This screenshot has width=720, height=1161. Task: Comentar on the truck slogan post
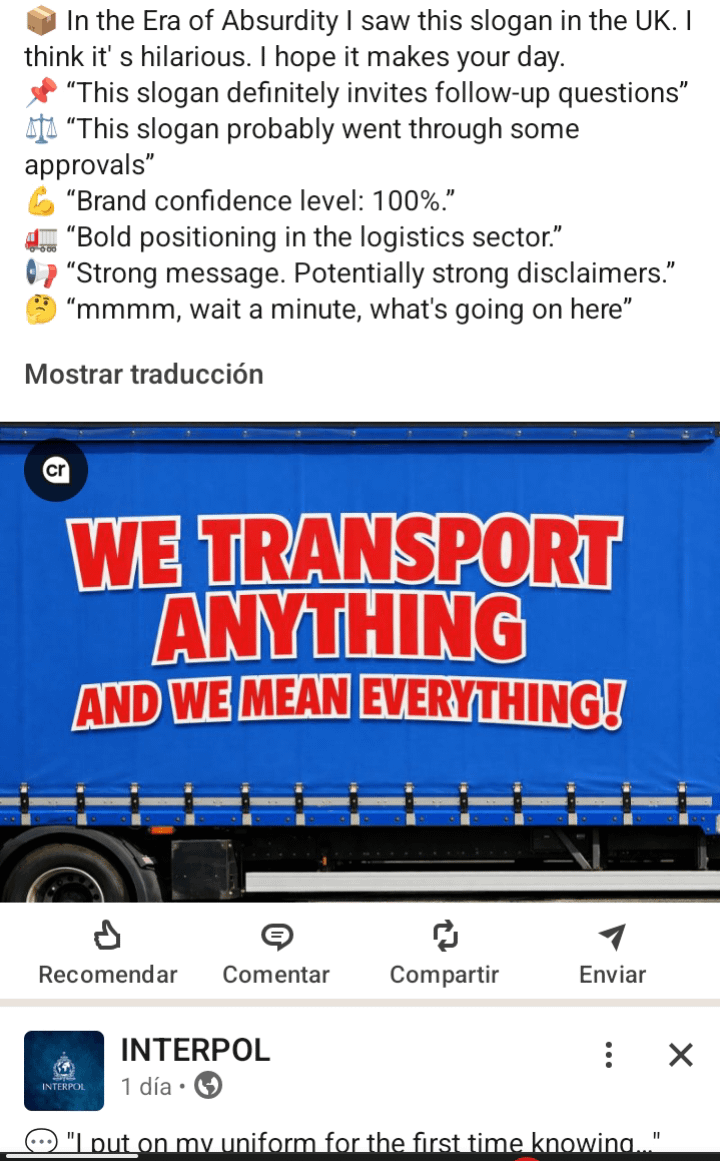click(276, 954)
